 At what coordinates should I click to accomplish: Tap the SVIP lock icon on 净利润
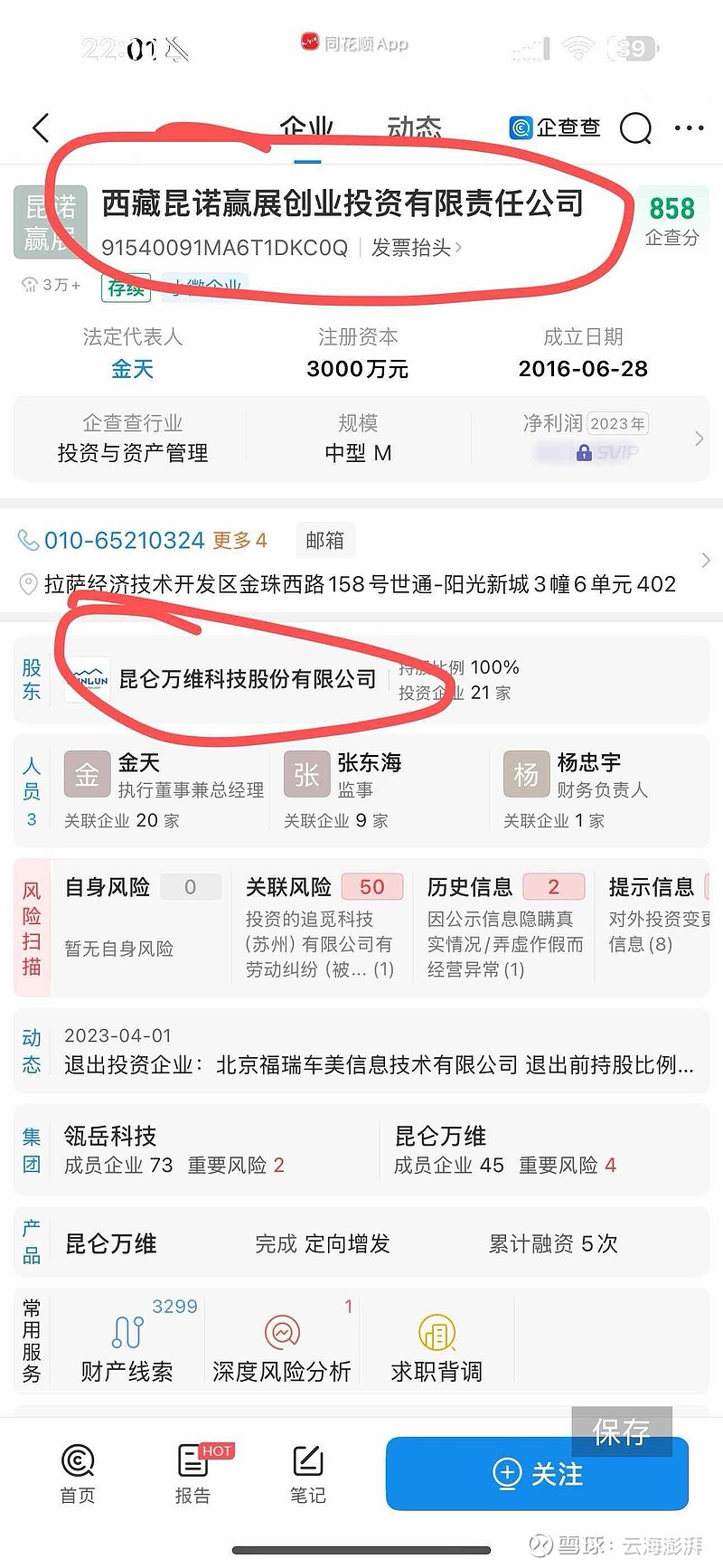point(586,453)
